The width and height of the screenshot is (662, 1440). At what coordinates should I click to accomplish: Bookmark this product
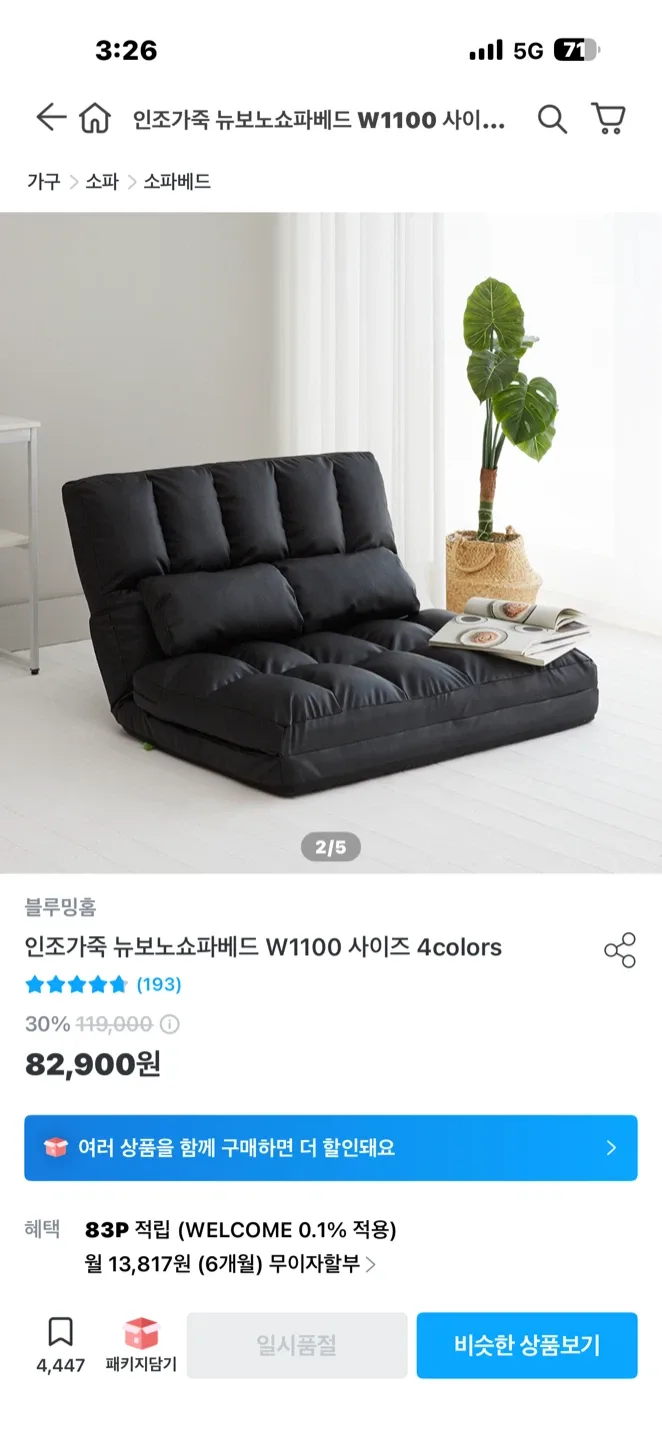click(x=60, y=1343)
